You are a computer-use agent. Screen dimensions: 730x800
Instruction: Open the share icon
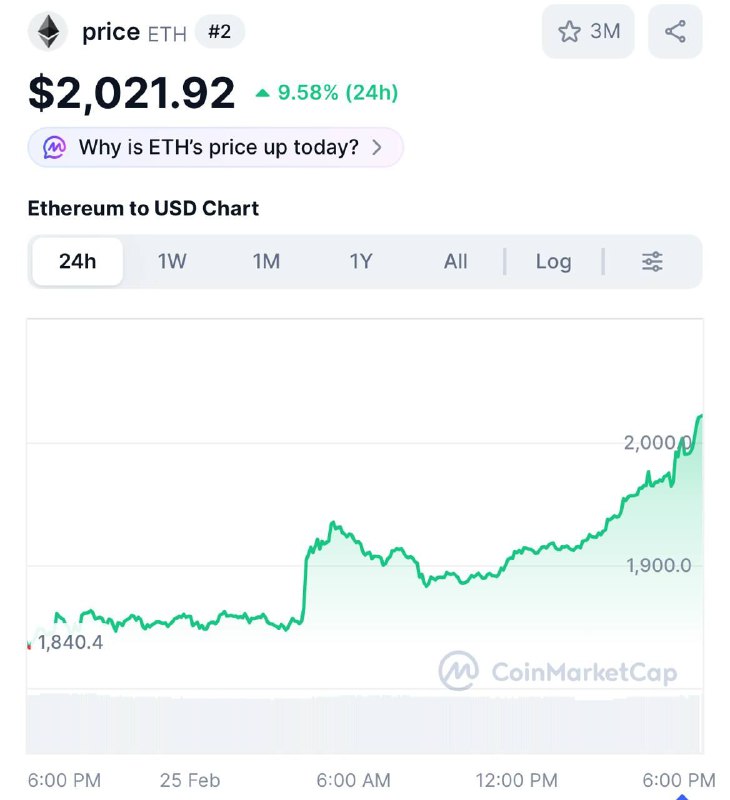[675, 31]
